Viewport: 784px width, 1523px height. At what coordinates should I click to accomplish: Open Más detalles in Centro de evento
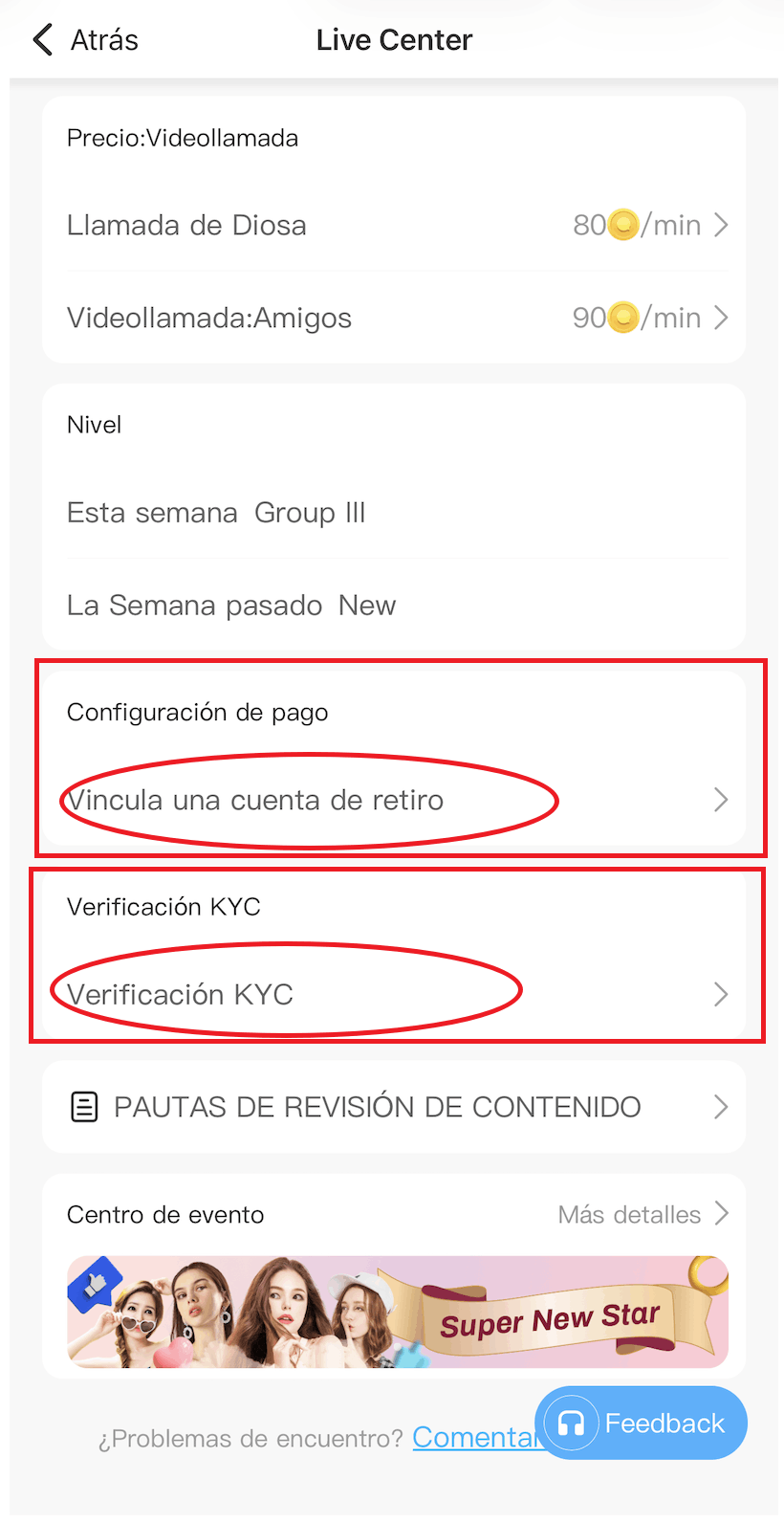[x=633, y=1214]
